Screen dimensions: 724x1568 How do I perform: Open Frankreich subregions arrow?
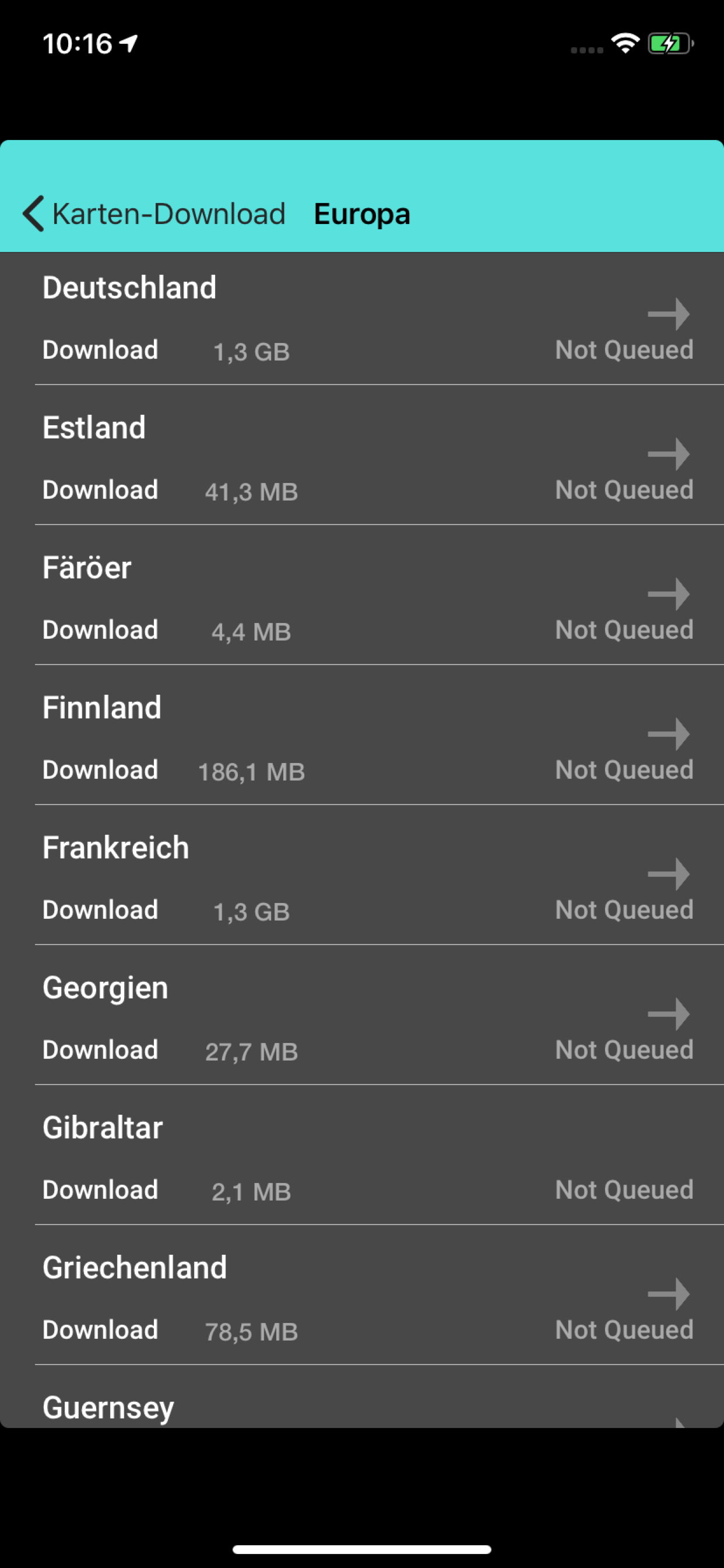pyautogui.click(x=668, y=874)
